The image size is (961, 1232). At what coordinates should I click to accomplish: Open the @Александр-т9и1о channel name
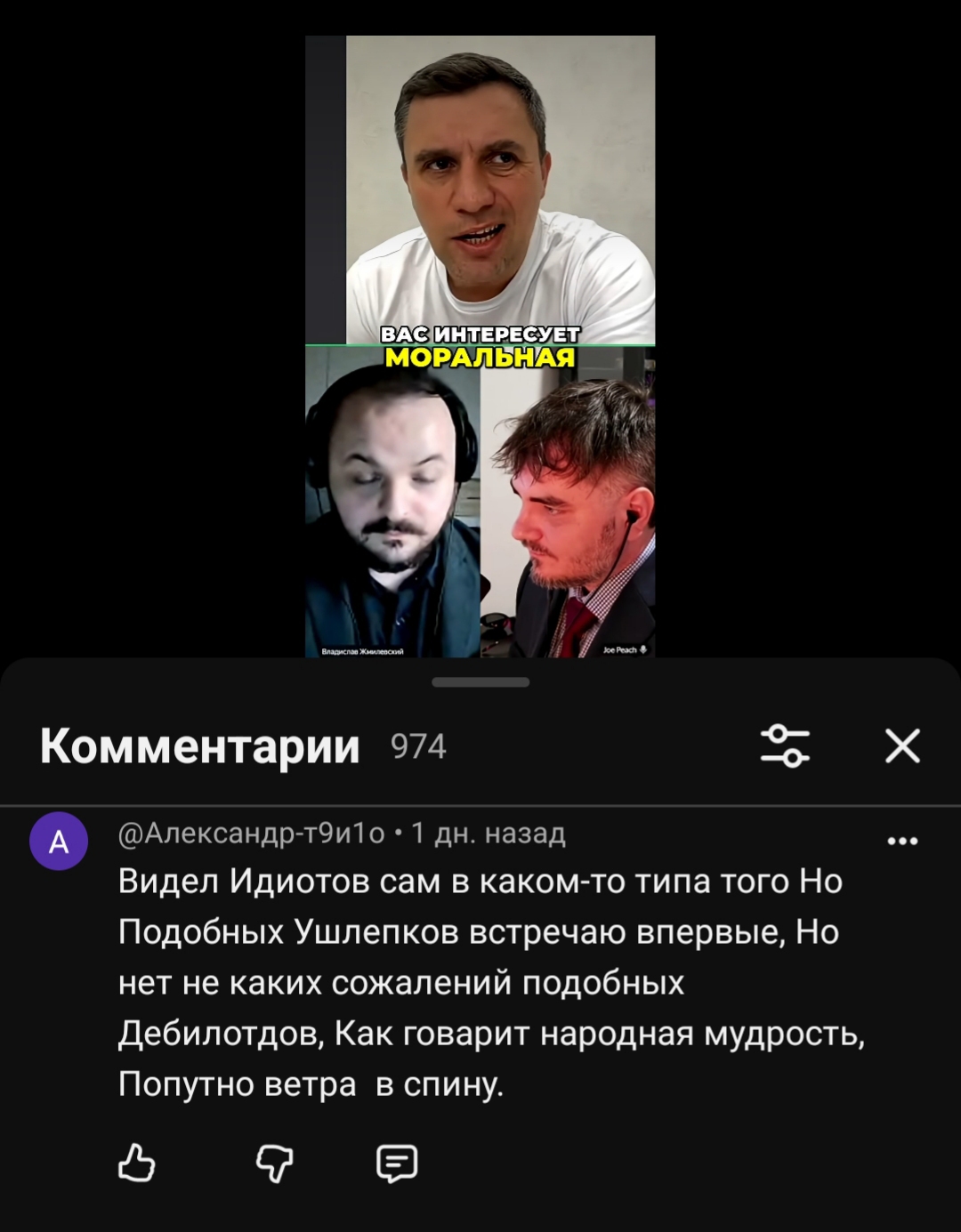[252, 833]
